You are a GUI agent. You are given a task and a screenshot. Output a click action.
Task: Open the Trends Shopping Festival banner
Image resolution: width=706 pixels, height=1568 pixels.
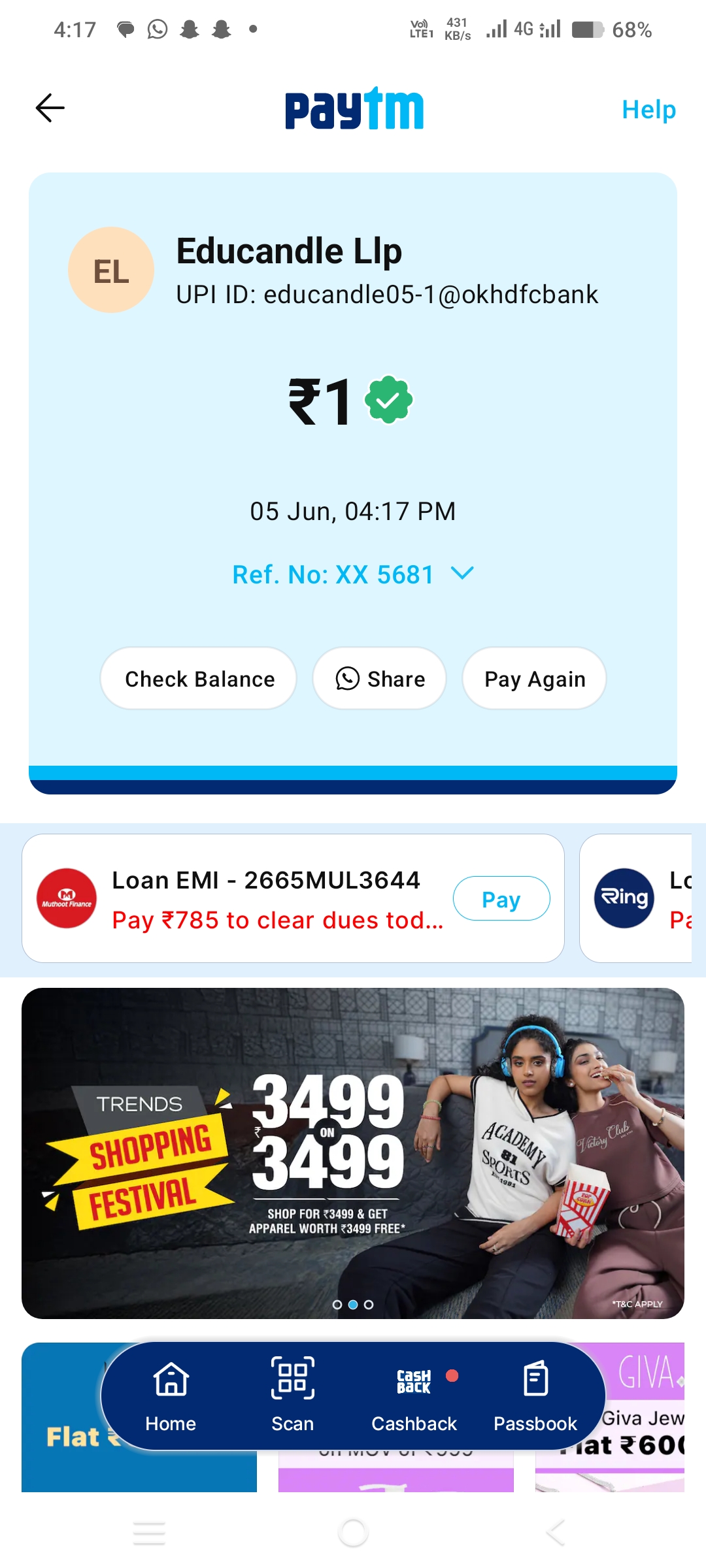coord(353,1153)
